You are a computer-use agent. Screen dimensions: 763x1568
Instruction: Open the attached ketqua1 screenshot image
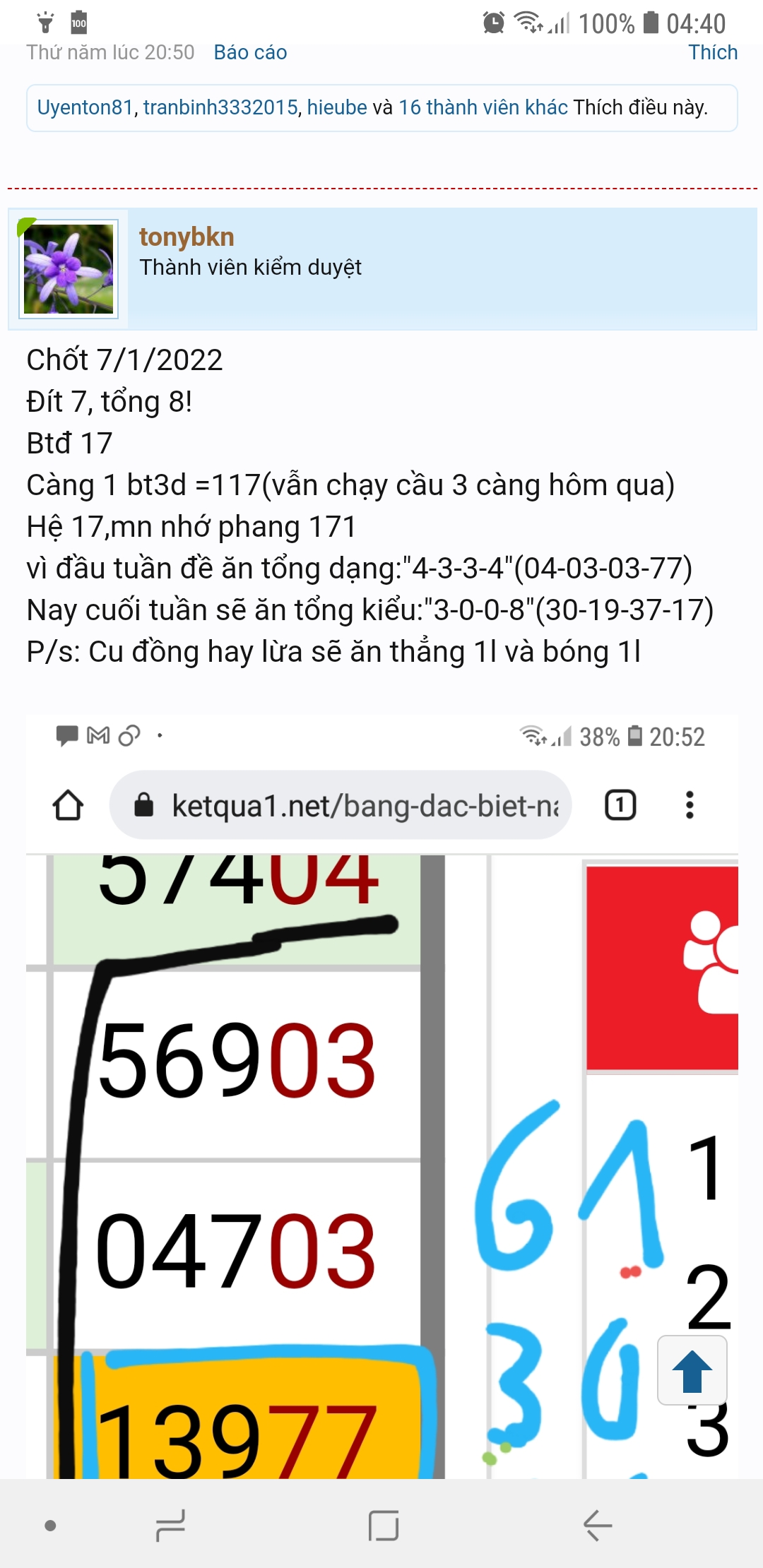tap(381, 1095)
